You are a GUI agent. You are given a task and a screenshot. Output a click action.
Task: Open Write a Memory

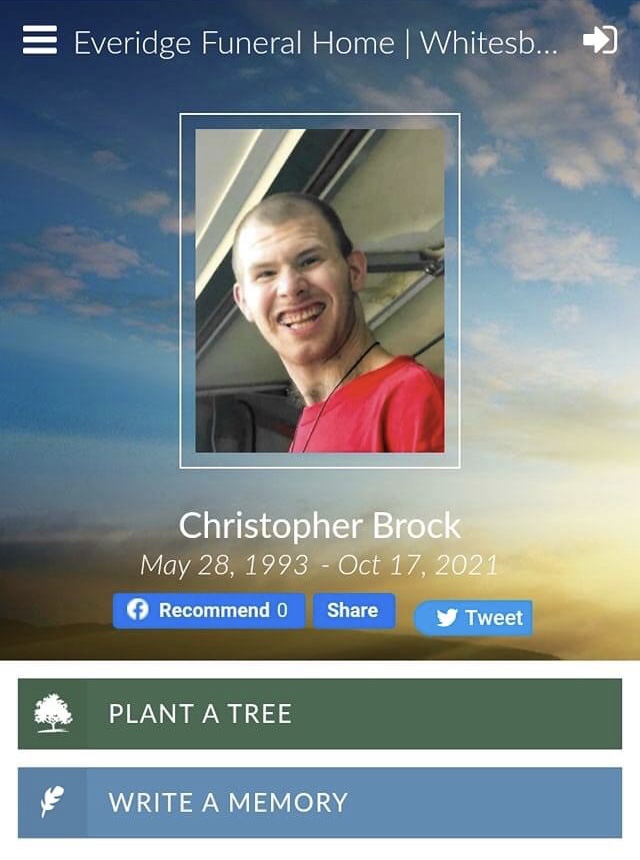click(x=320, y=802)
